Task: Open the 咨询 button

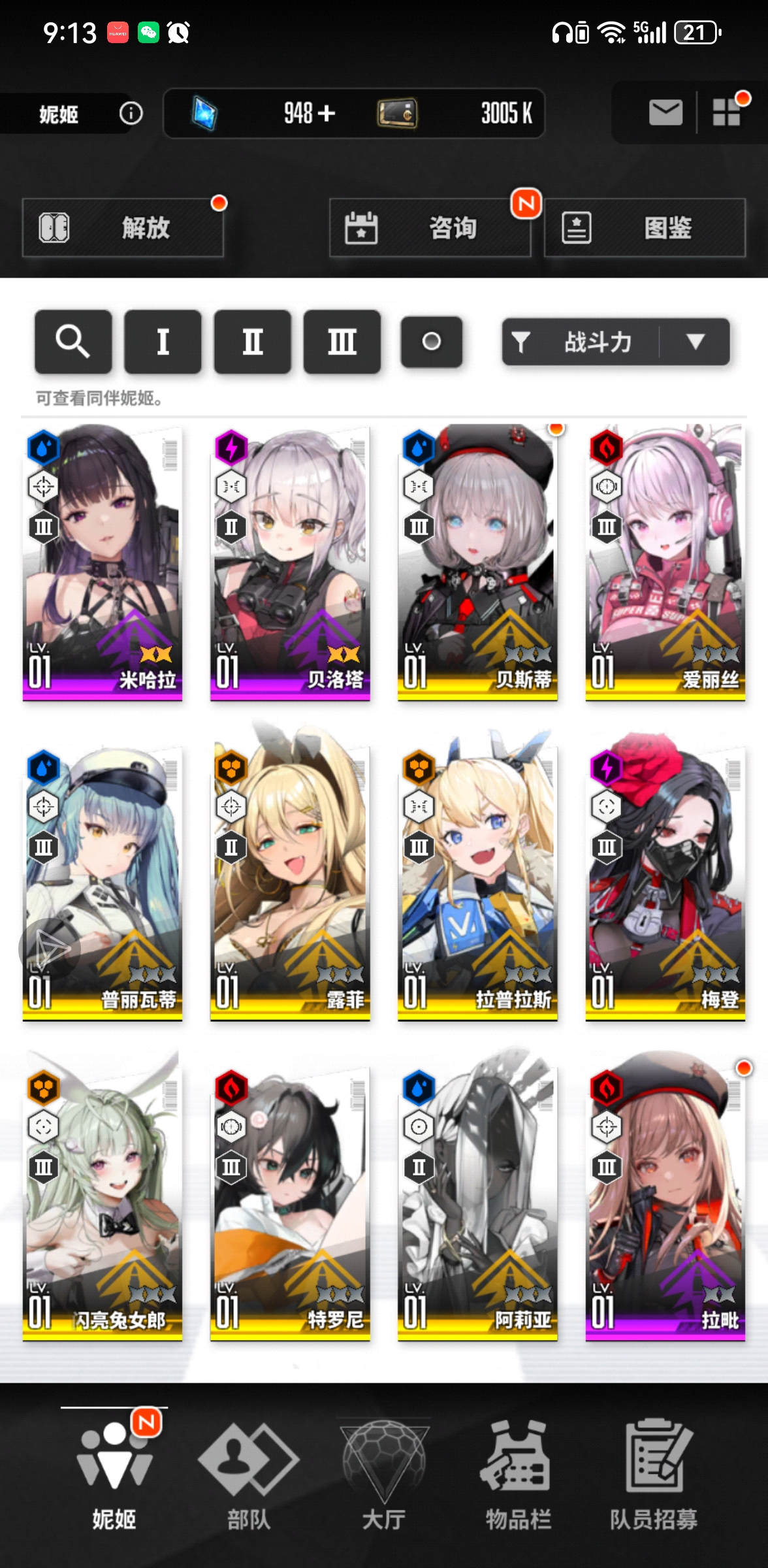Action: point(429,228)
